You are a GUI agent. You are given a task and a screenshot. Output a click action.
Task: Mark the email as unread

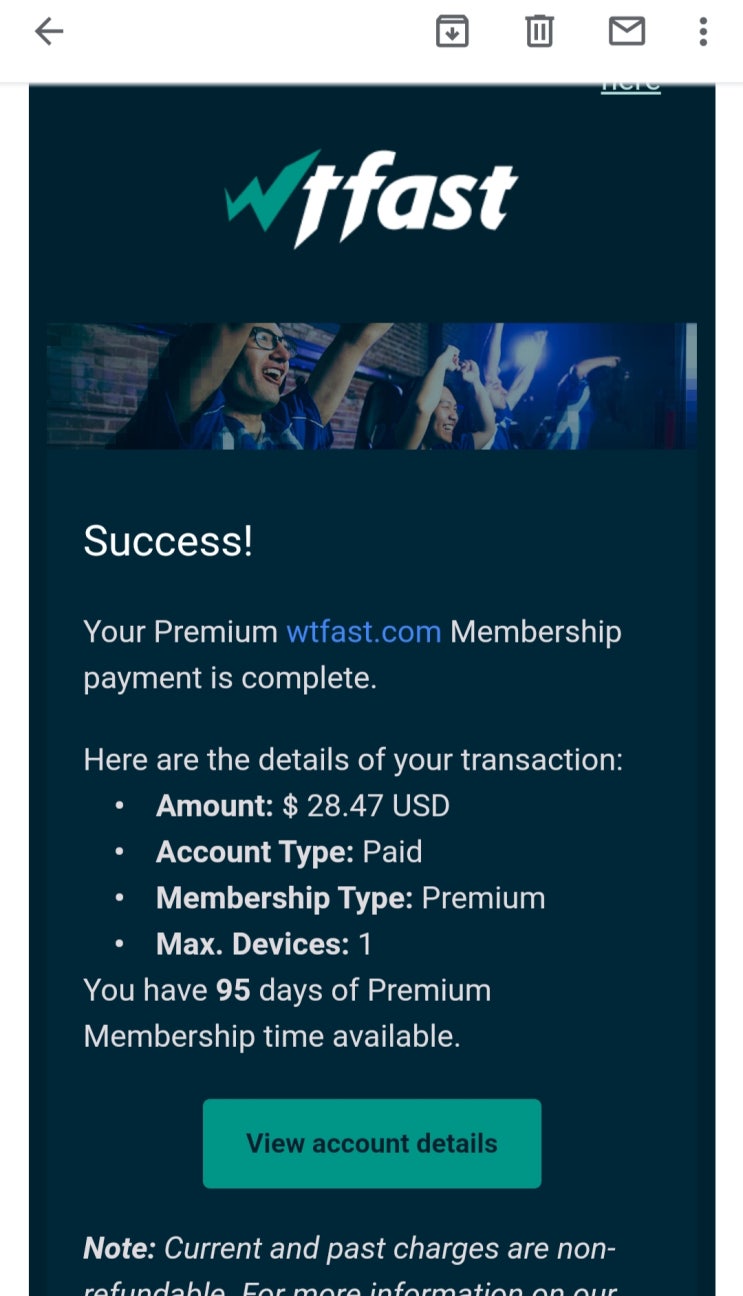point(627,32)
